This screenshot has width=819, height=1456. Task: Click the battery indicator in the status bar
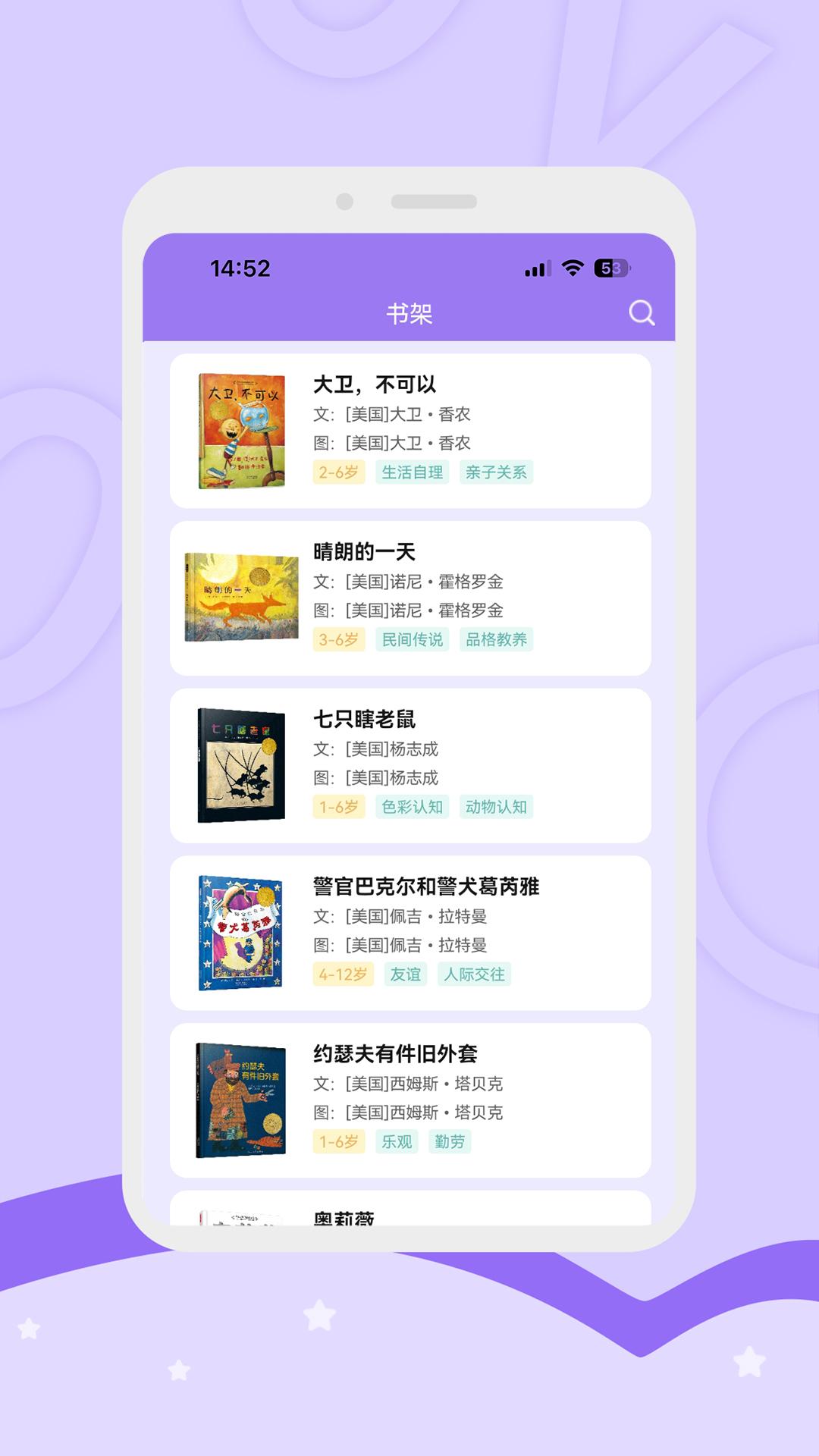(611, 267)
